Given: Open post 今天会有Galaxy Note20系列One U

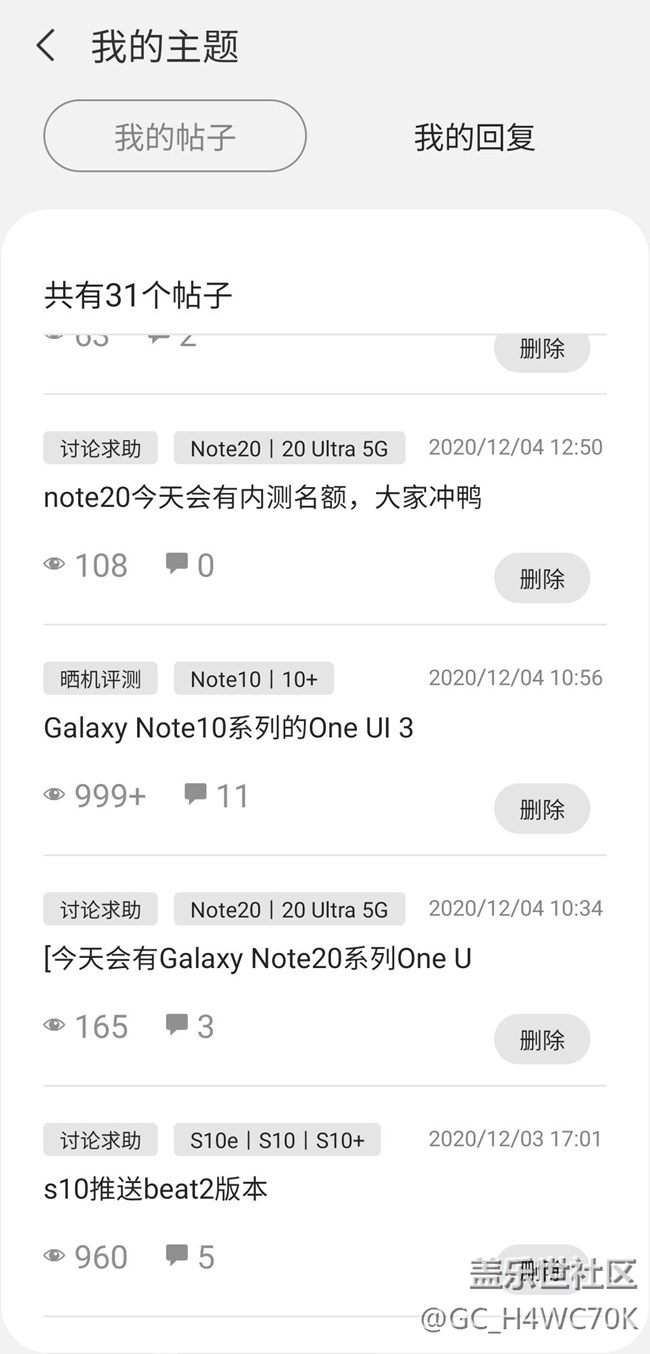Looking at the screenshot, I should click(258, 959).
